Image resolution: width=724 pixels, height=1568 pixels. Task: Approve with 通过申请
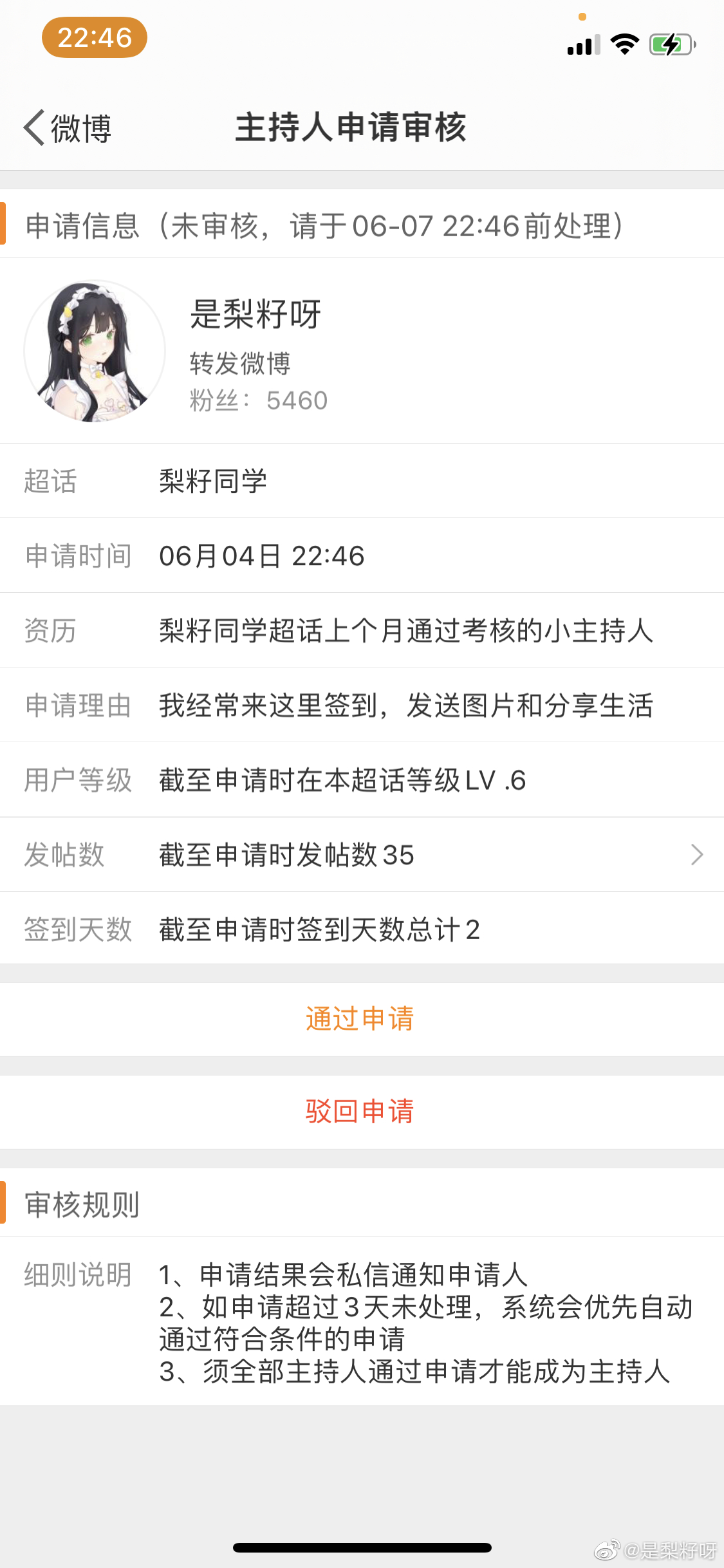[x=362, y=1019]
